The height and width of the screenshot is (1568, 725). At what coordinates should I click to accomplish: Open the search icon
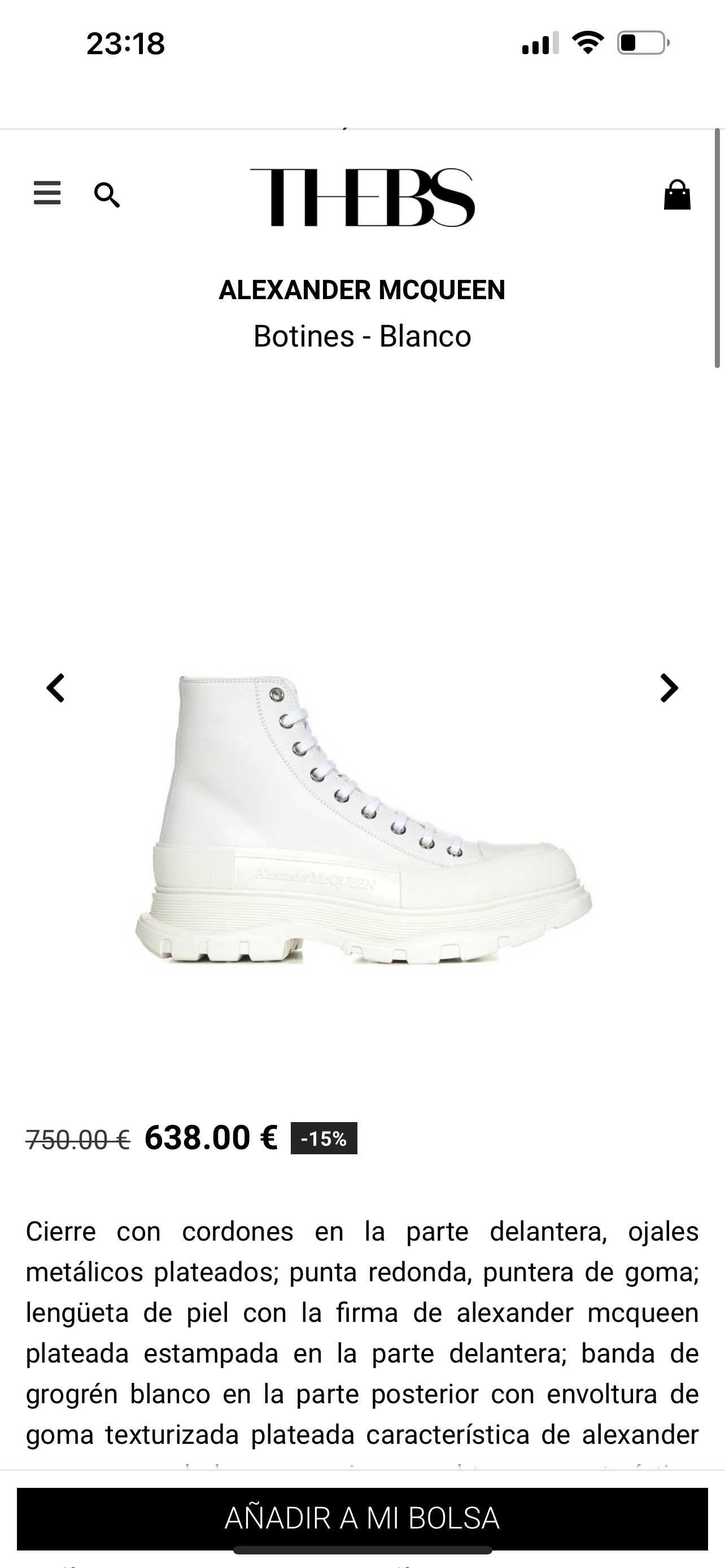[x=107, y=195]
